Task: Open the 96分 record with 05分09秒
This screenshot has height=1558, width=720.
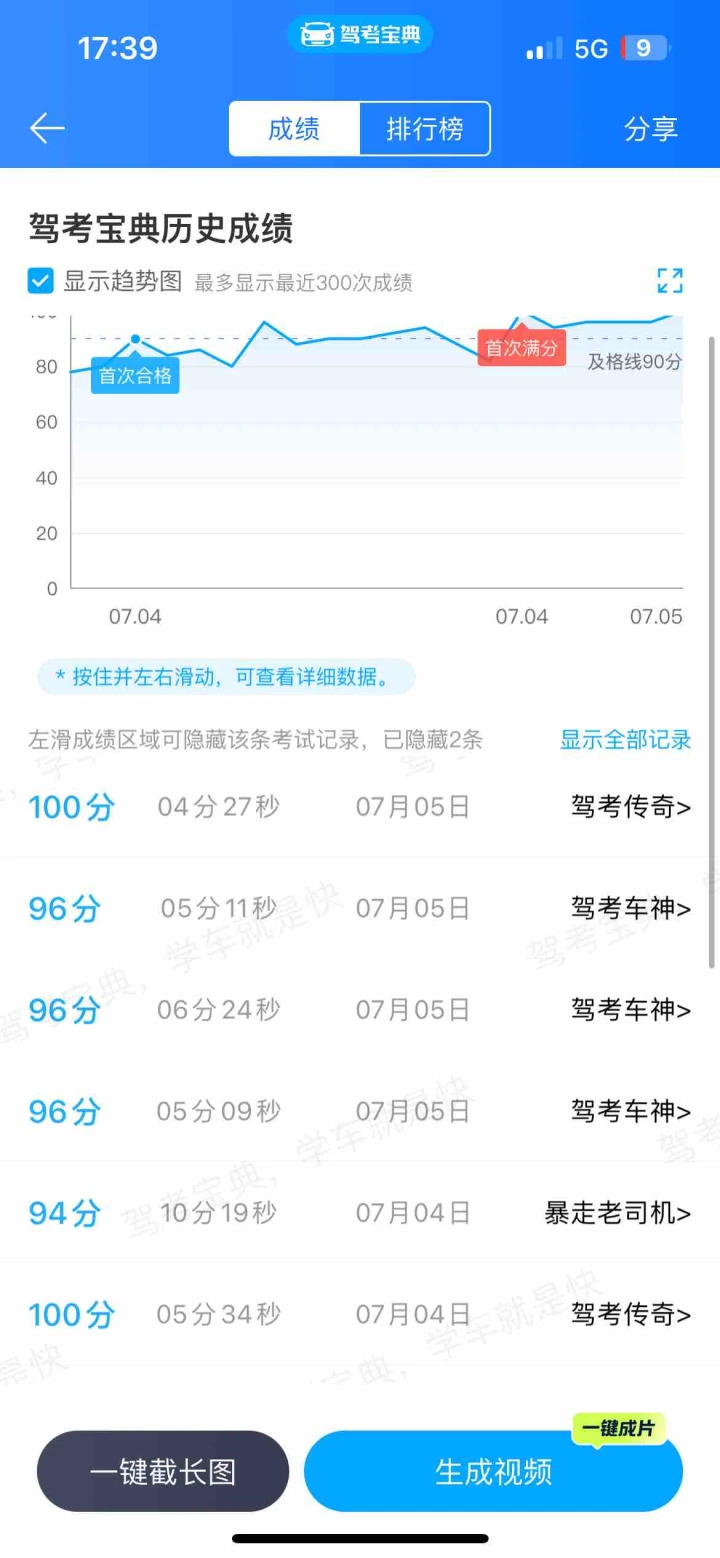Action: (360, 1111)
